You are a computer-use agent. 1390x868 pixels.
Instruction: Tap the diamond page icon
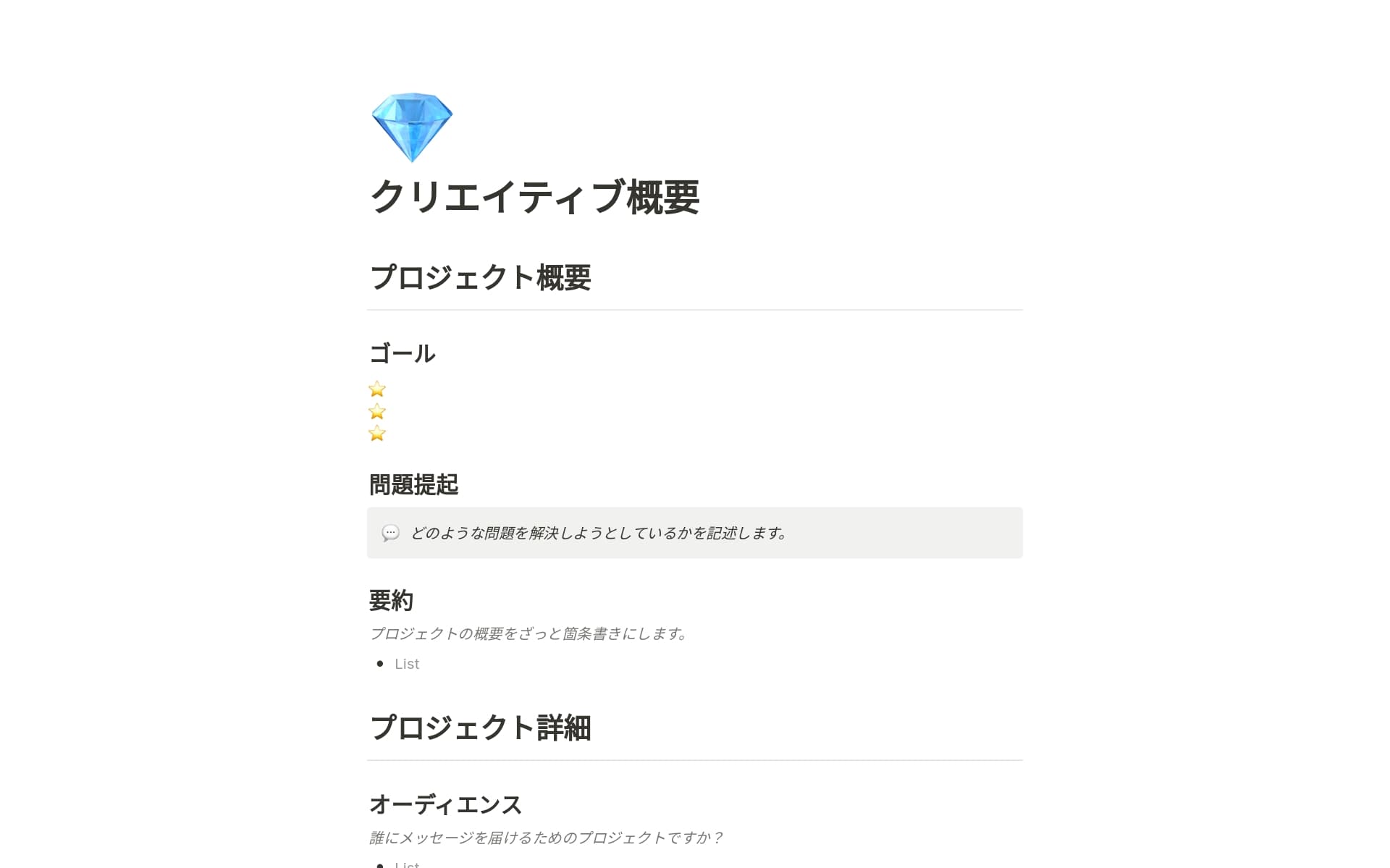tap(411, 127)
